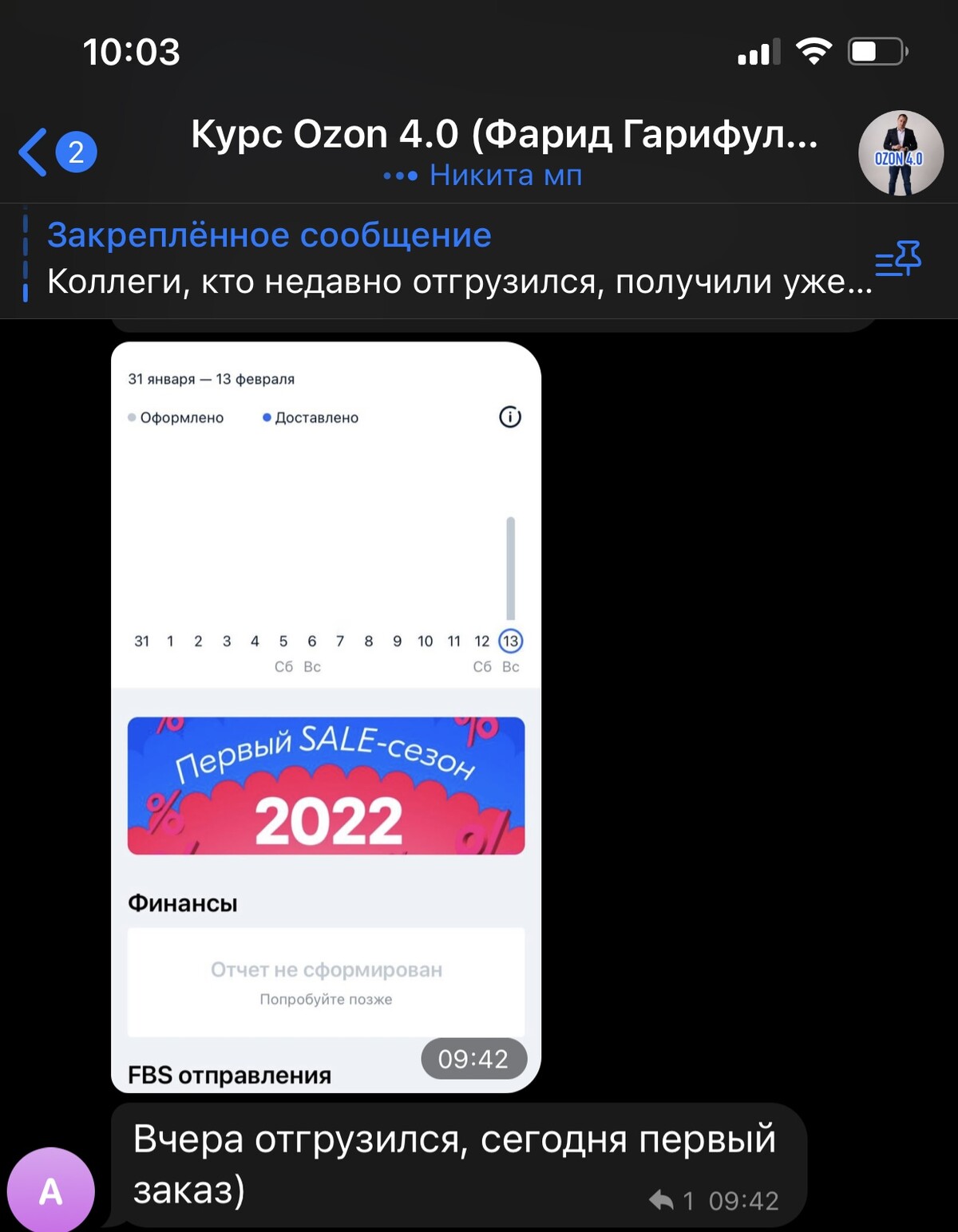View replies to the 'Вчера отгрузился' message
This screenshot has height=1232, width=958.
(x=671, y=1200)
